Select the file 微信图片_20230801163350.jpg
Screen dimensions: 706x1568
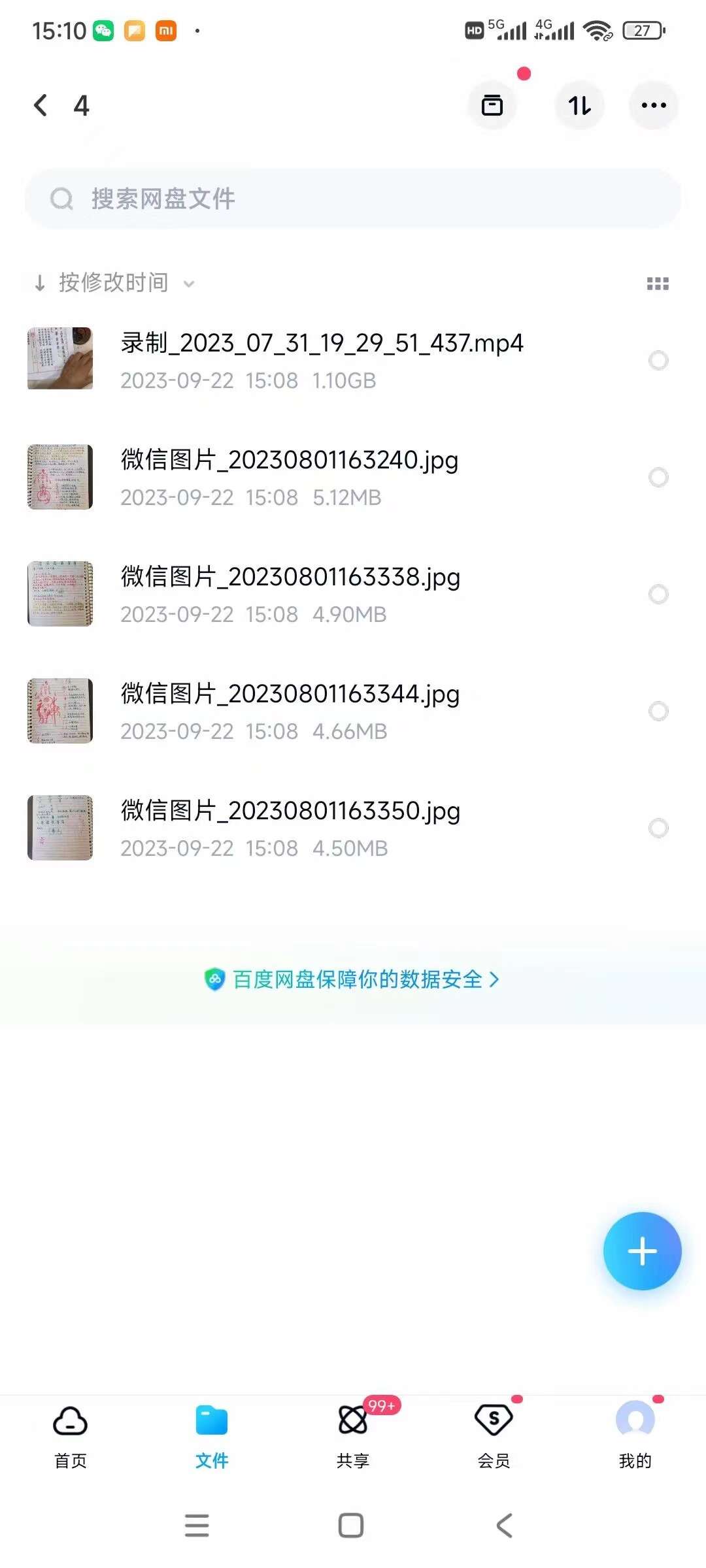tap(658, 828)
